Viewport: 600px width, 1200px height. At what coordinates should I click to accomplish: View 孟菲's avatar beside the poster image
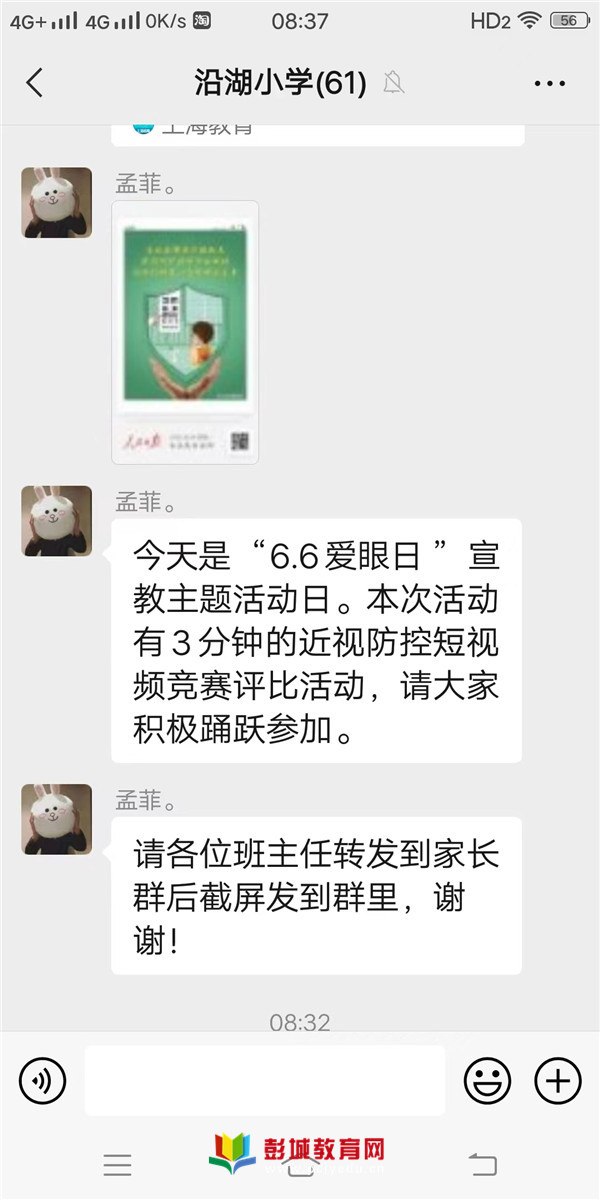point(57,202)
